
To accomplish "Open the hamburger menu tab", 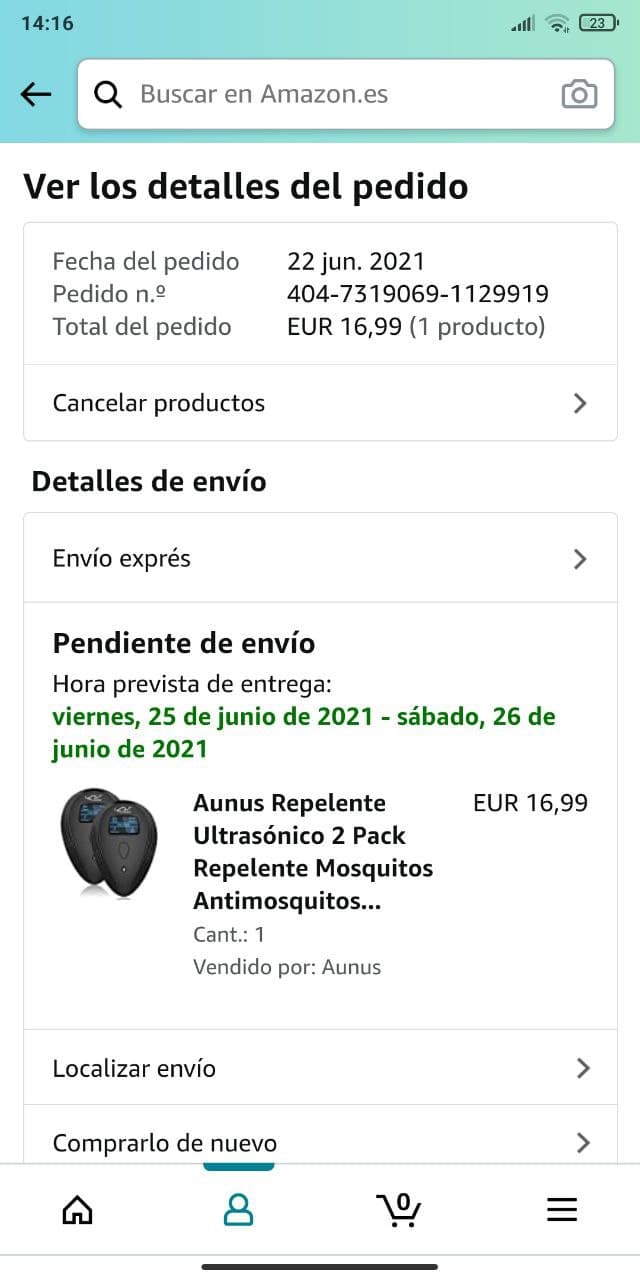I will click(x=562, y=1210).
